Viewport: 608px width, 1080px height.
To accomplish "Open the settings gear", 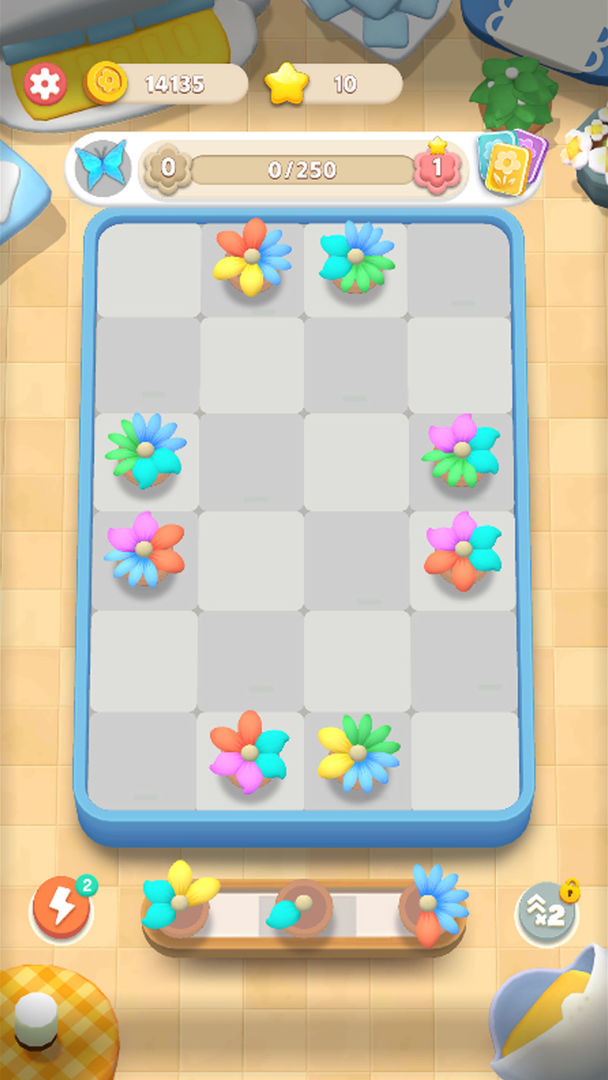I will click(x=45, y=84).
